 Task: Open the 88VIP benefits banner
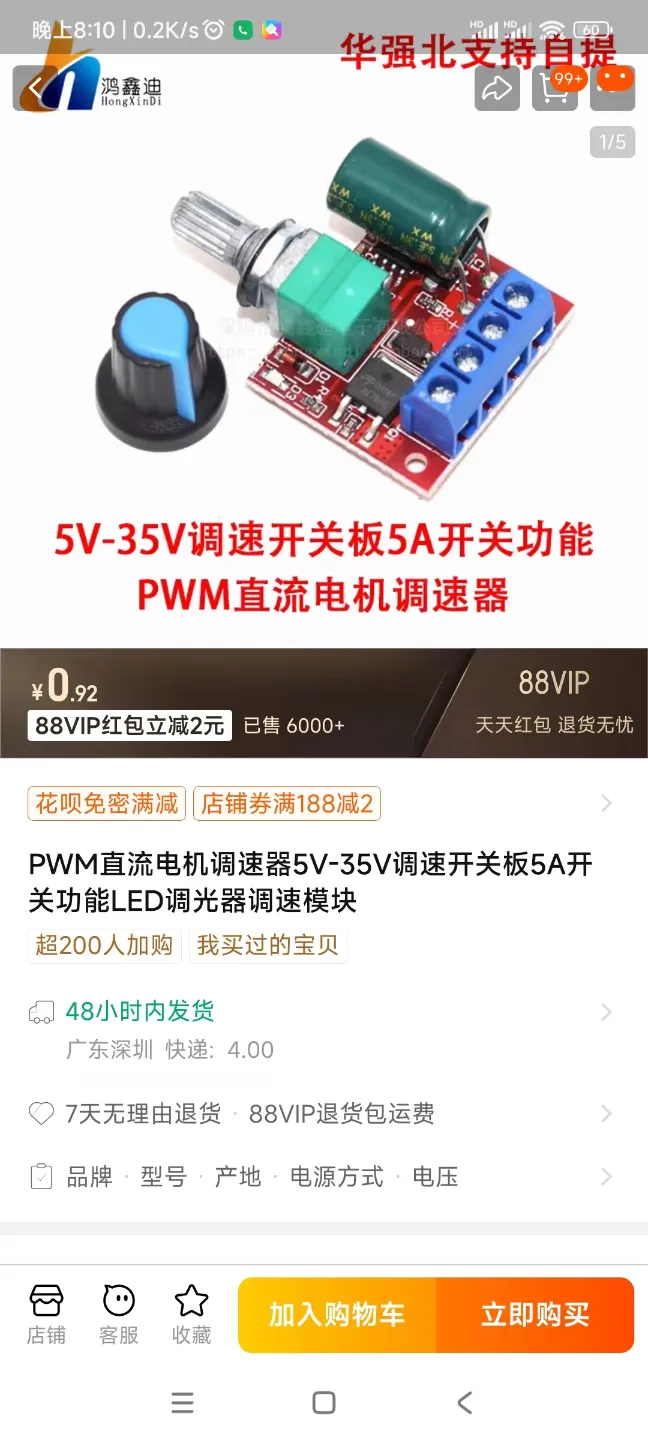coord(553,703)
